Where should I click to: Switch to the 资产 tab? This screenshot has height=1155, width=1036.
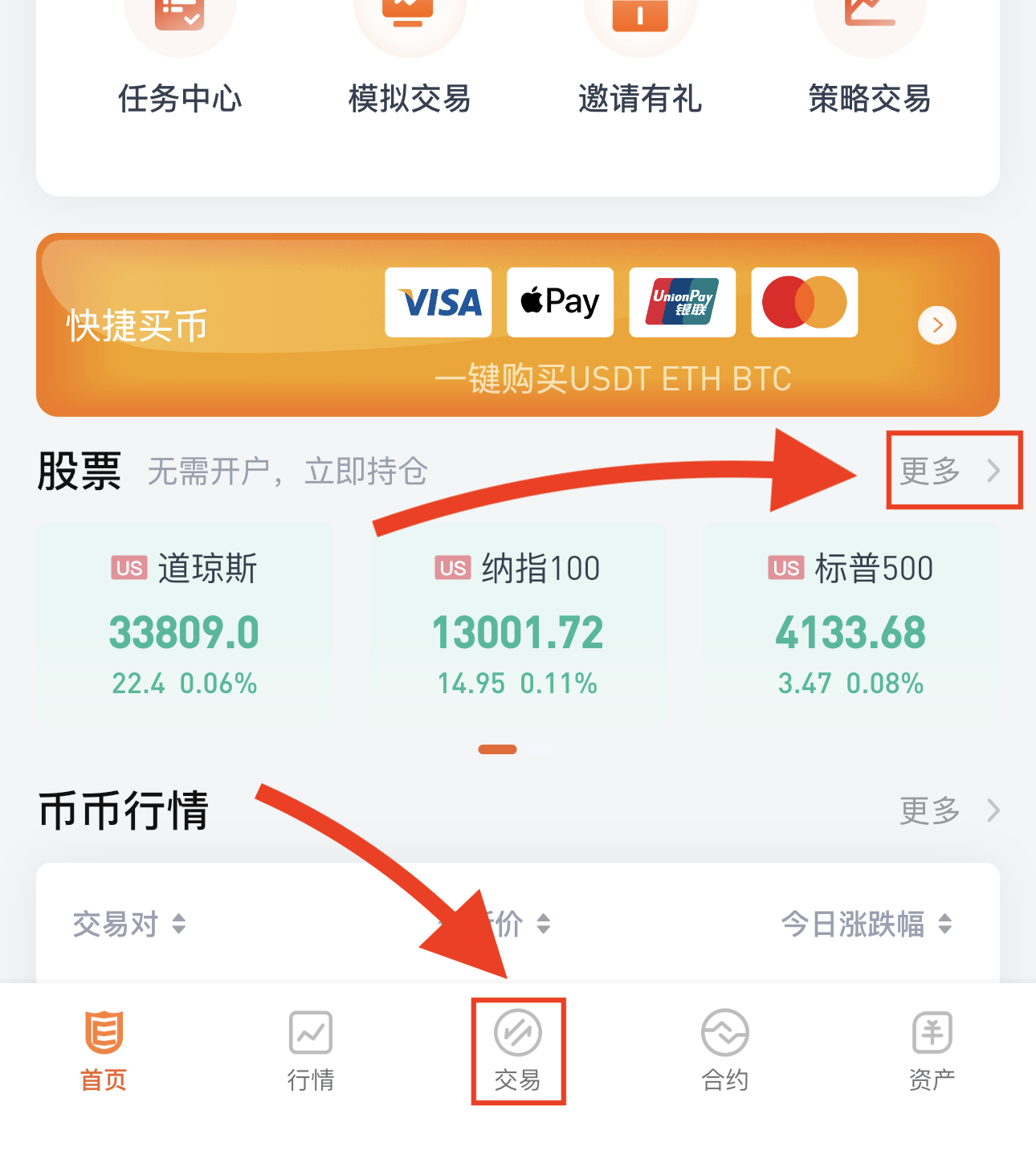pyautogui.click(x=932, y=1051)
